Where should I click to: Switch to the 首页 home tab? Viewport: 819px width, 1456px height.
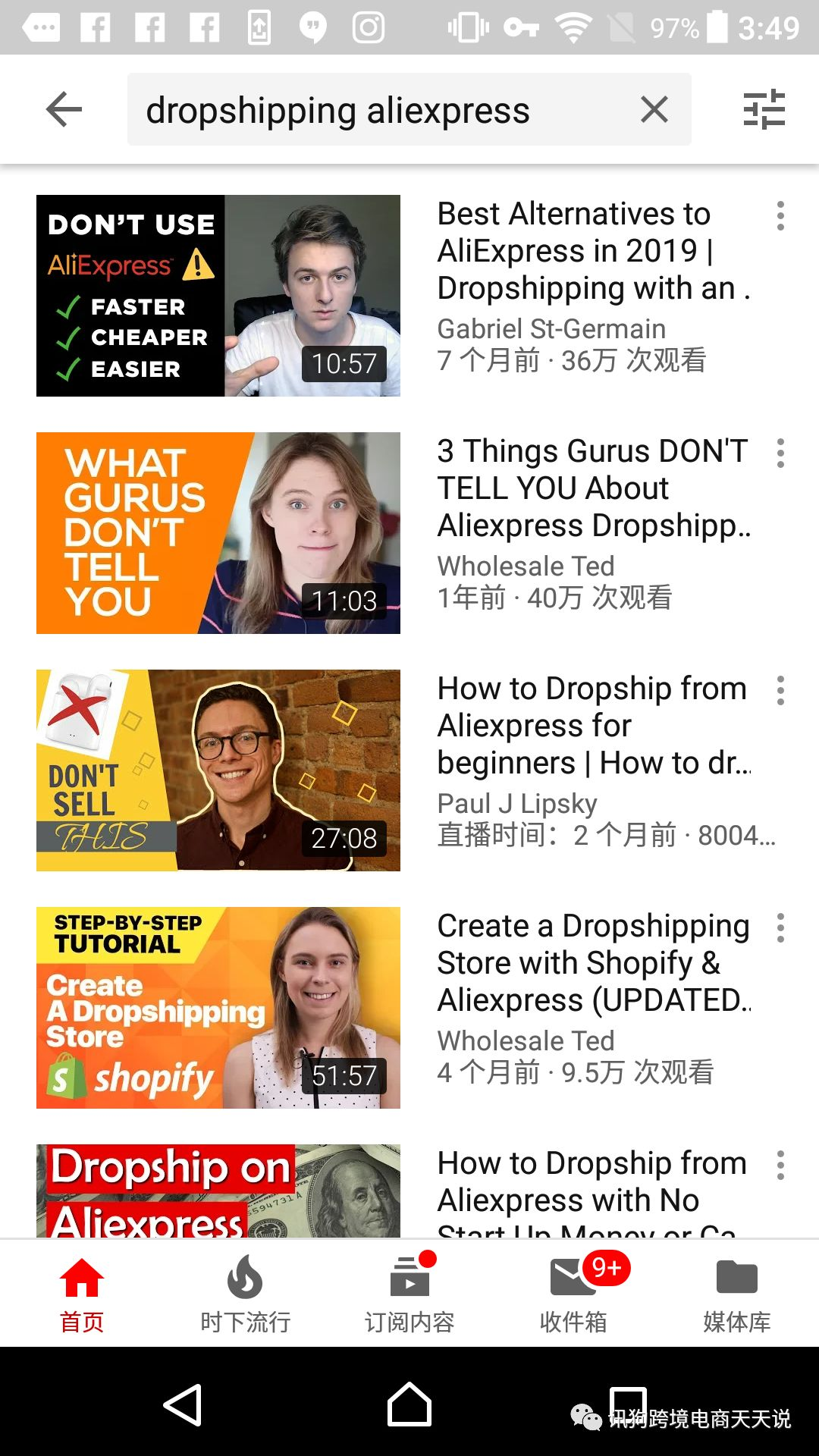pyautogui.click(x=82, y=1293)
